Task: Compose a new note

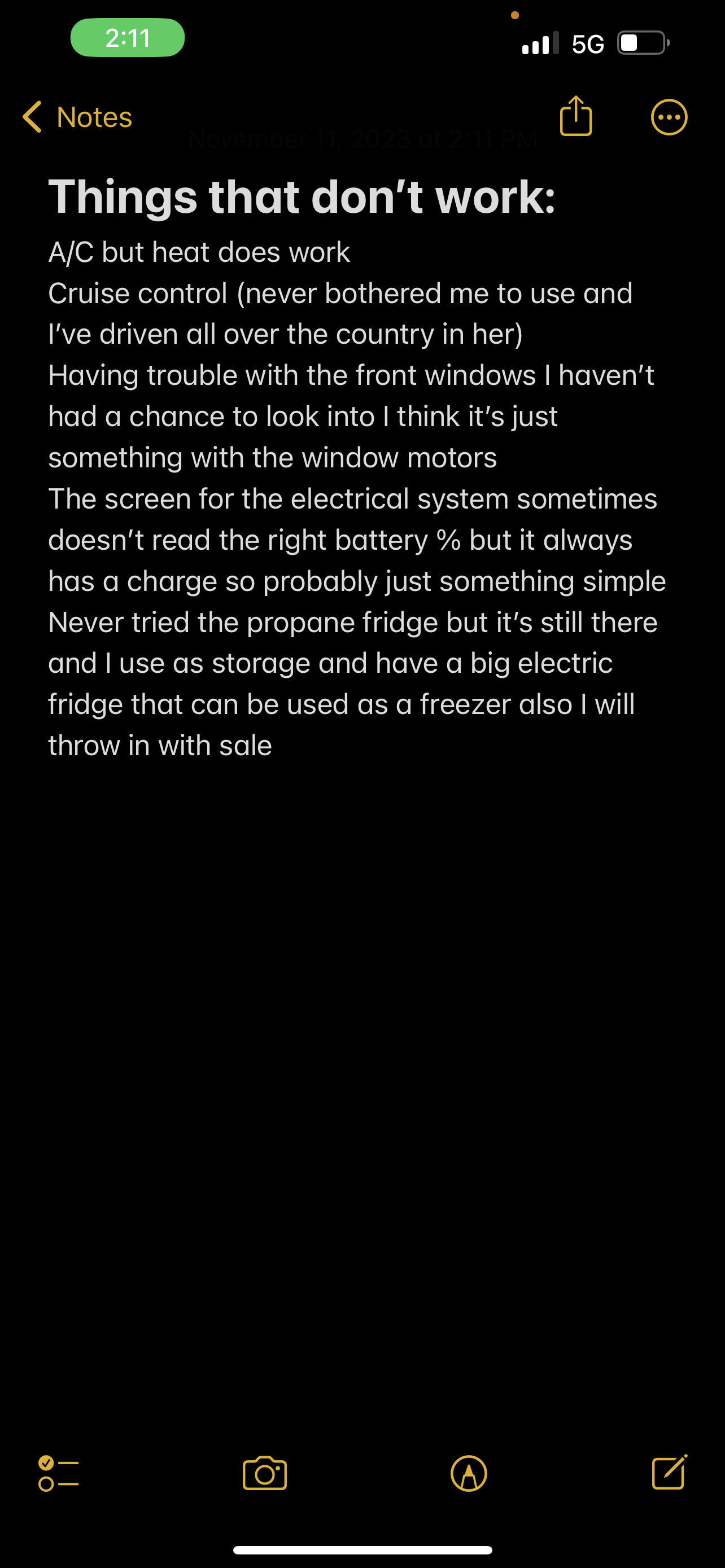Action: click(x=670, y=1472)
